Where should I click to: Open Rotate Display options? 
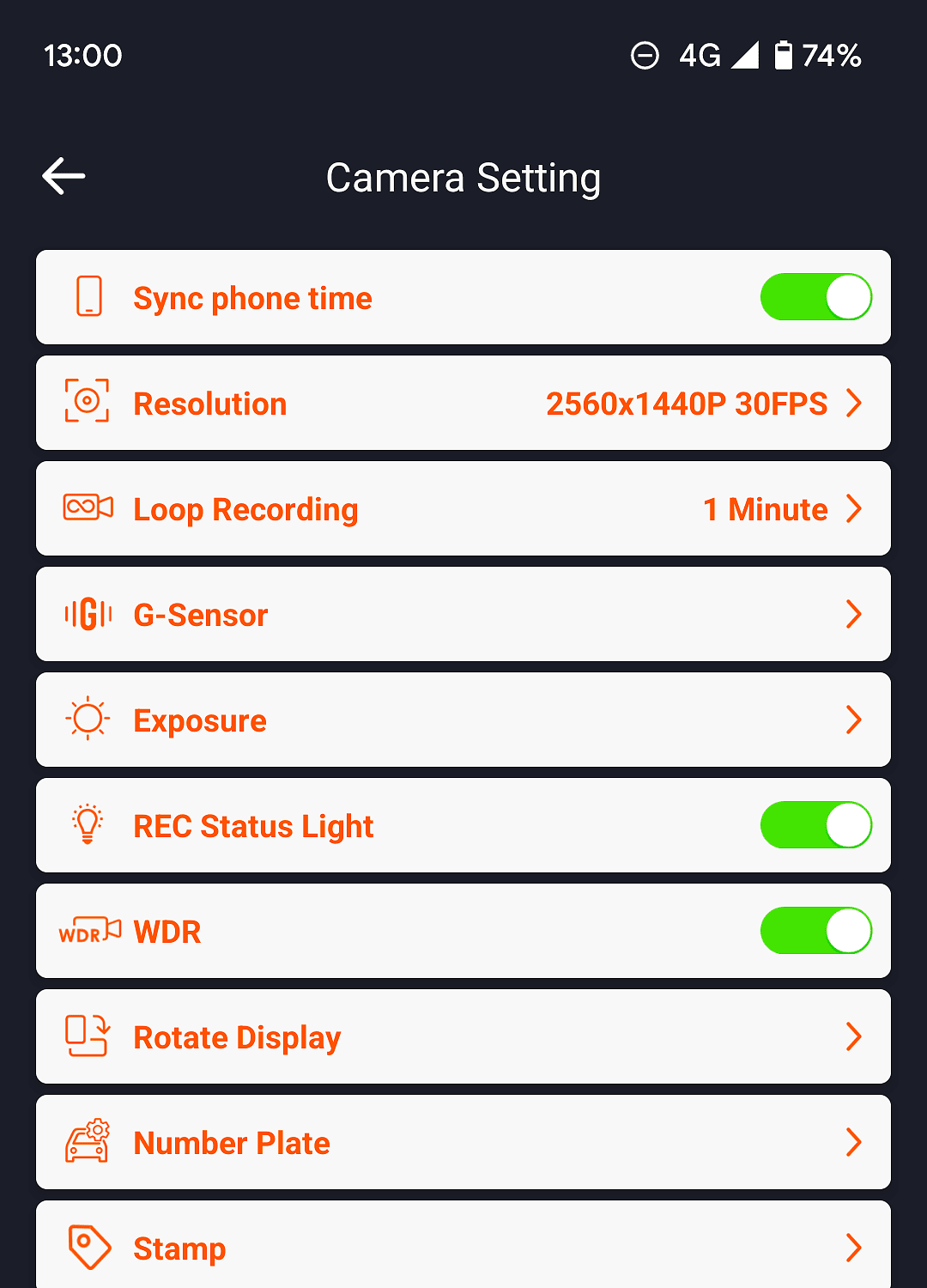pyautogui.click(x=463, y=1037)
